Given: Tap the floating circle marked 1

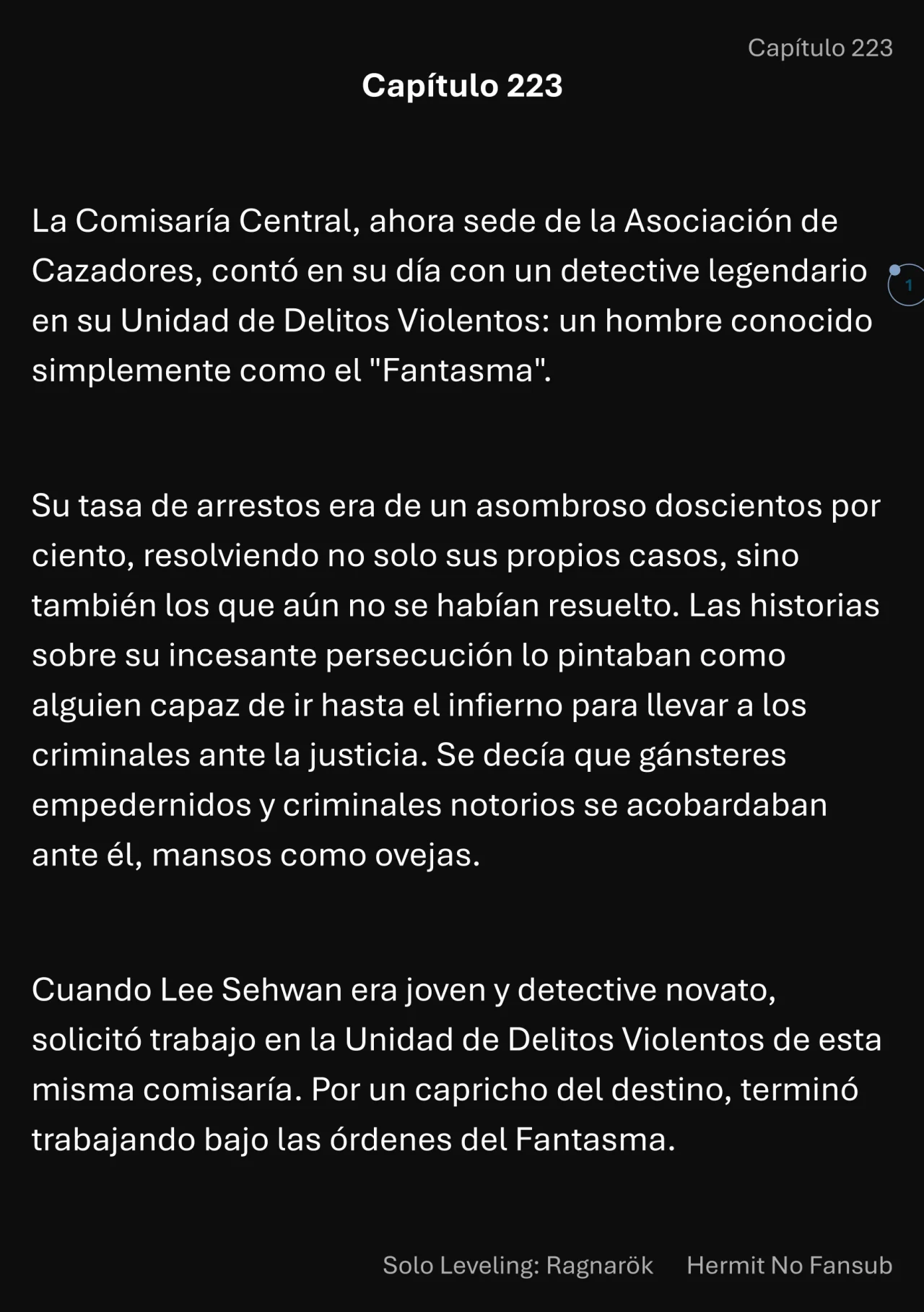Looking at the screenshot, I should 907,285.
